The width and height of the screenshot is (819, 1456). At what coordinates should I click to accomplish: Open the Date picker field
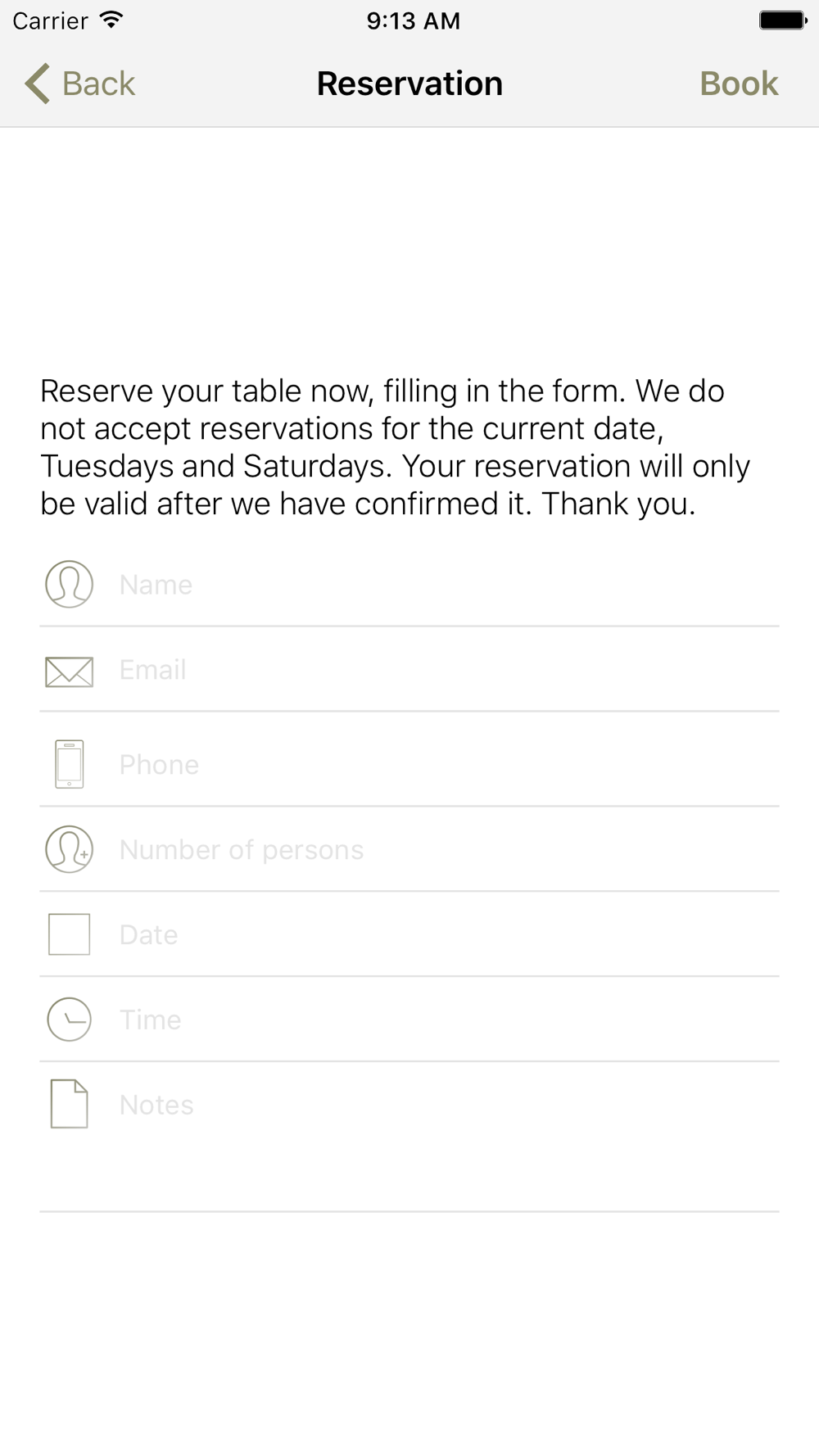pos(442,934)
